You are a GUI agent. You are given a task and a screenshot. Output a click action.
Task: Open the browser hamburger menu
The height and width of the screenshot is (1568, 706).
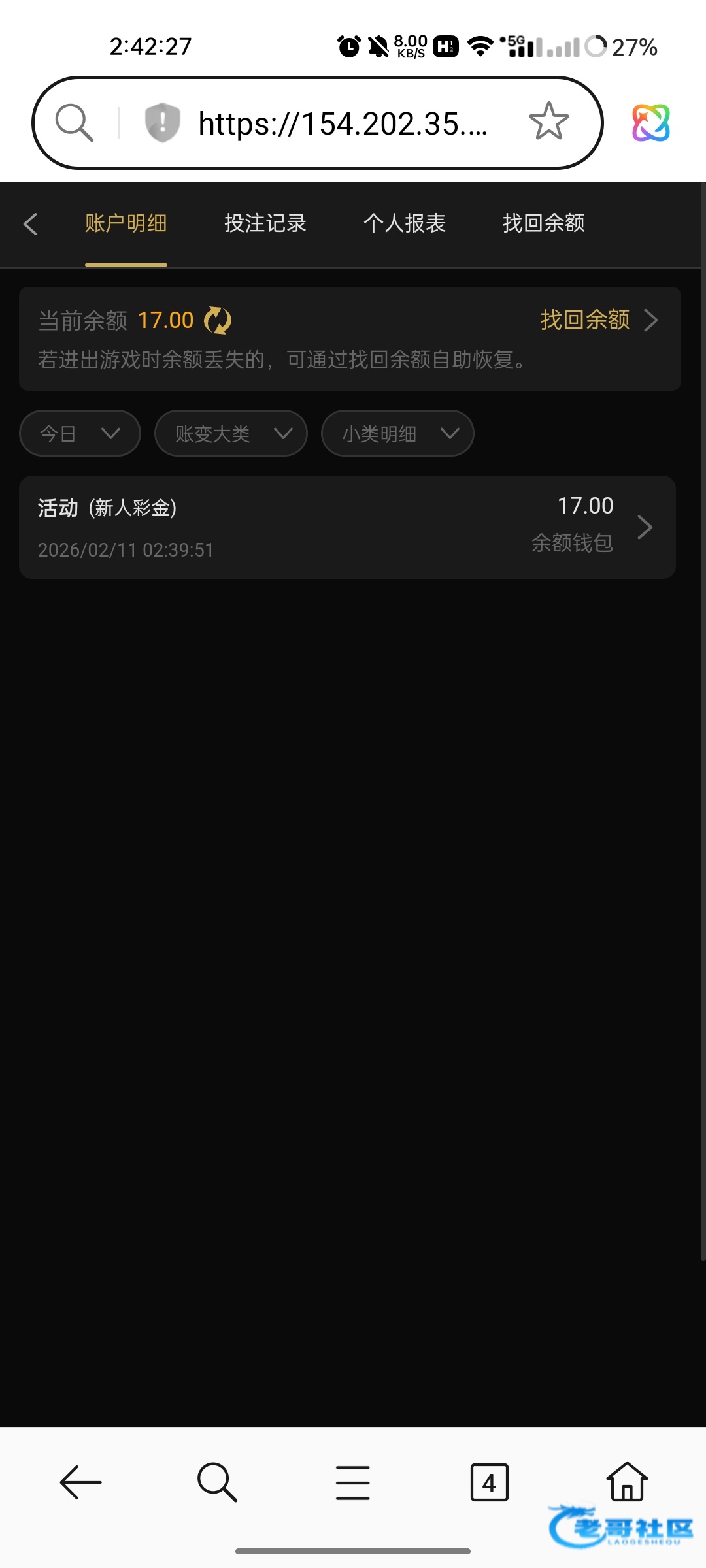353,1482
